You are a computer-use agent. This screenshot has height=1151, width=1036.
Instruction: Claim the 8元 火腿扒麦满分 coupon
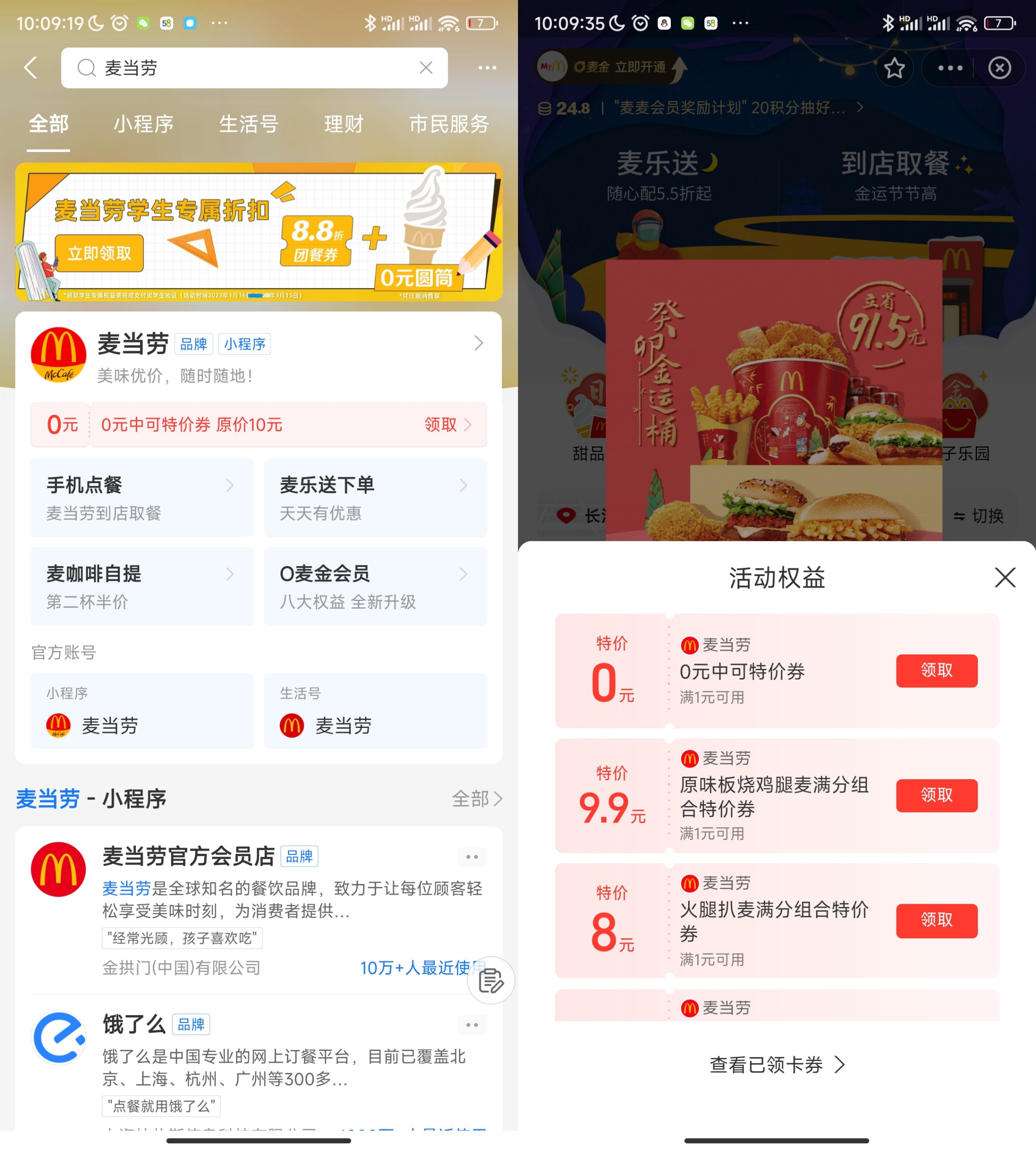(x=936, y=920)
